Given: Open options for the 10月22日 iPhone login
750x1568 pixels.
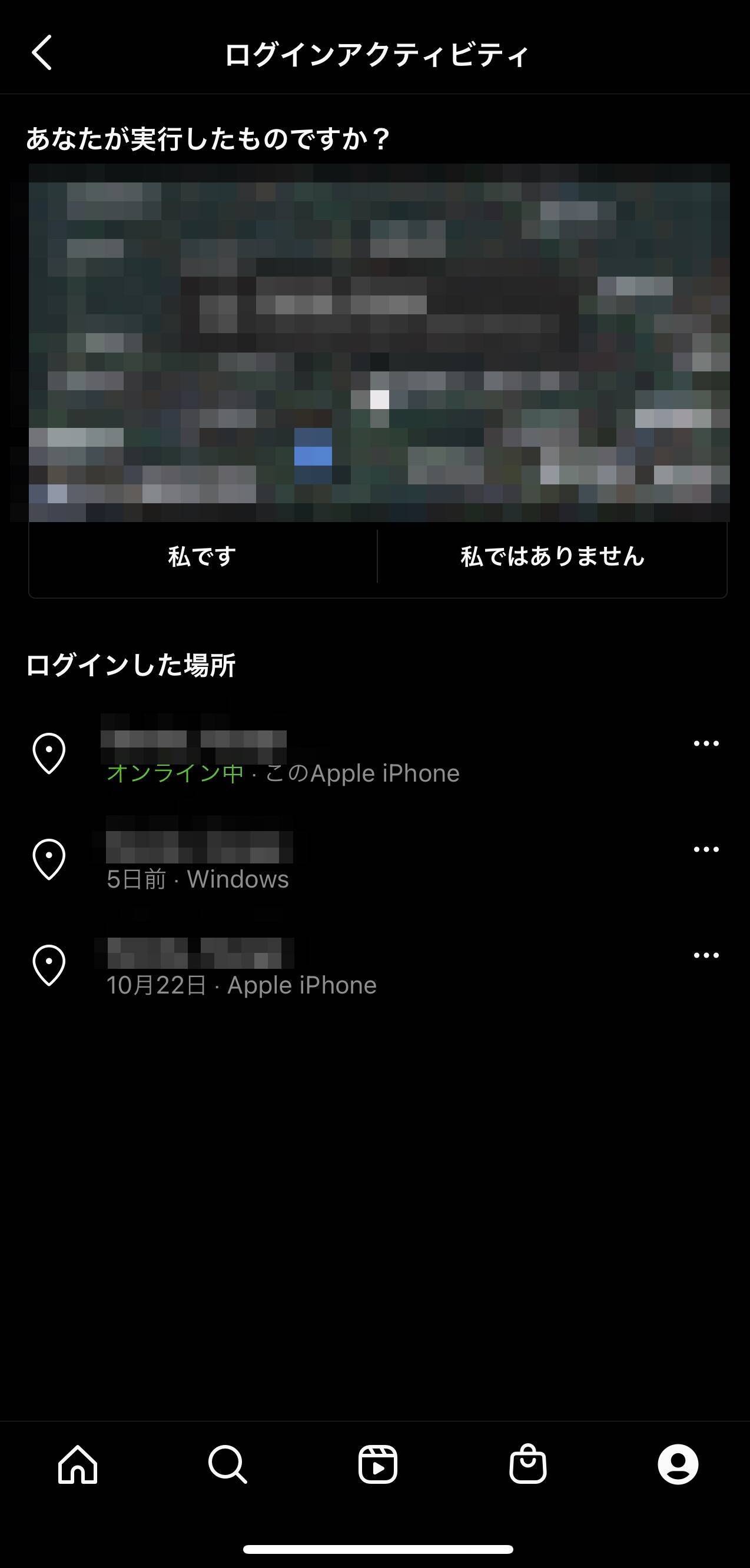Looking at the screenshot, I should click(706, 955).
